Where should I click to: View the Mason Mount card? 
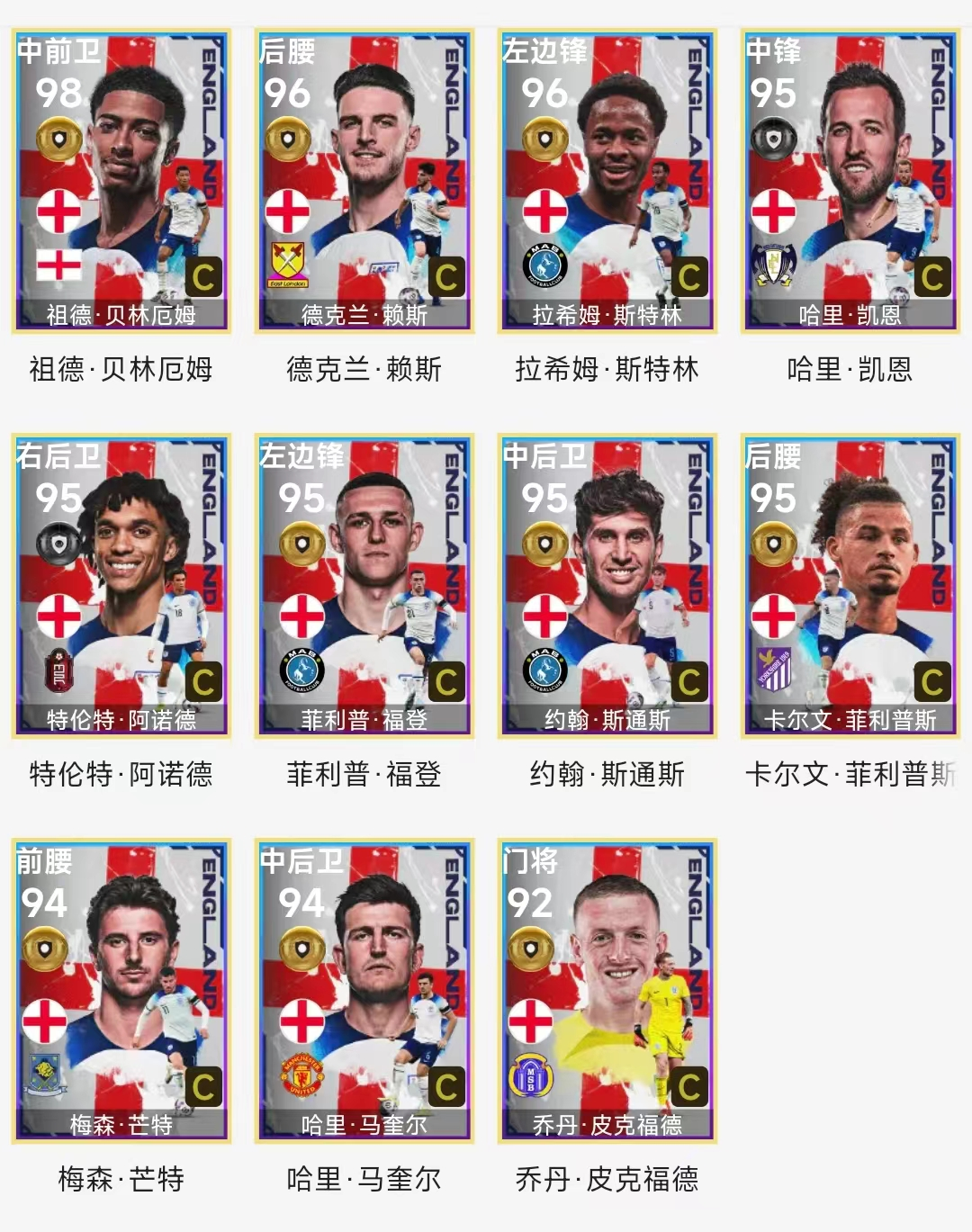point(121,992)
